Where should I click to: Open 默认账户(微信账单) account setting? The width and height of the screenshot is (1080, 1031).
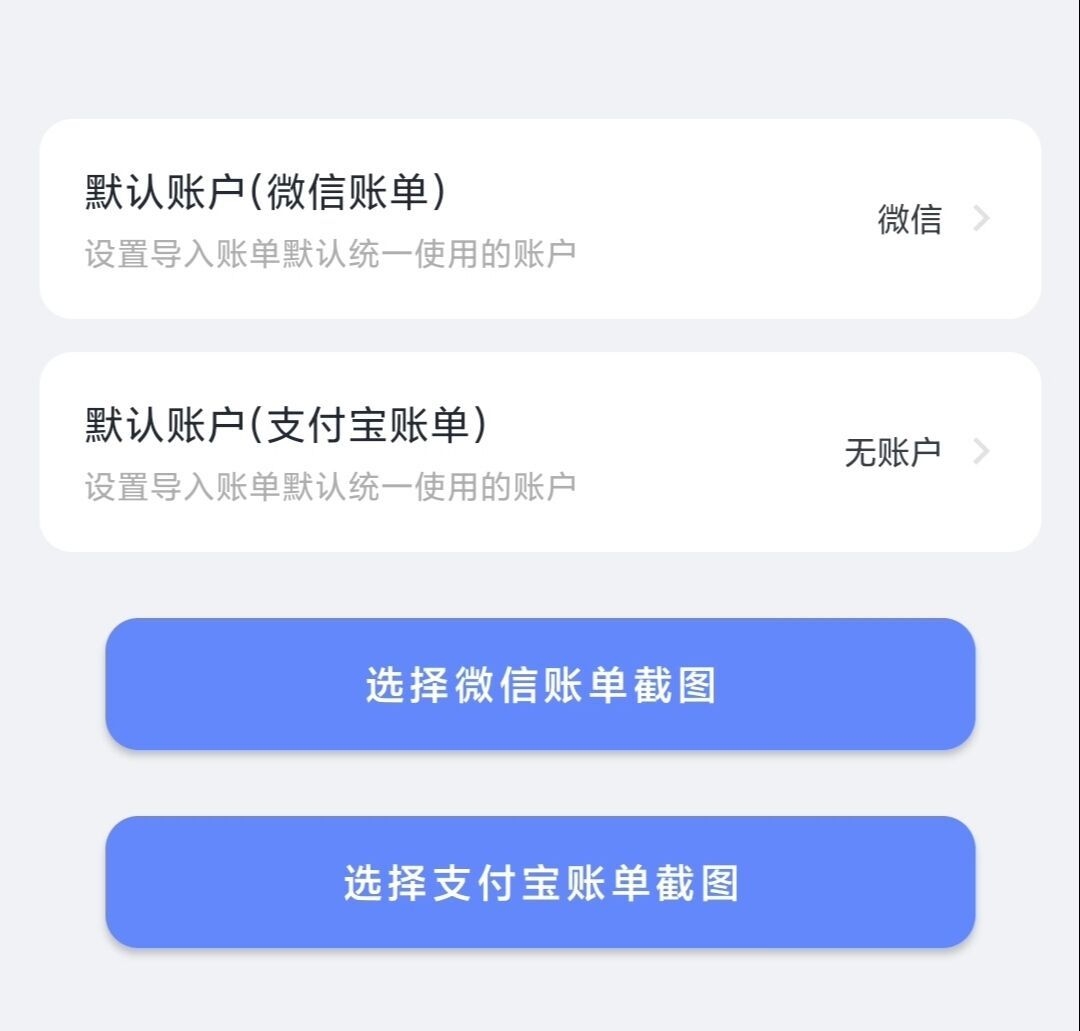coord(540,219)
